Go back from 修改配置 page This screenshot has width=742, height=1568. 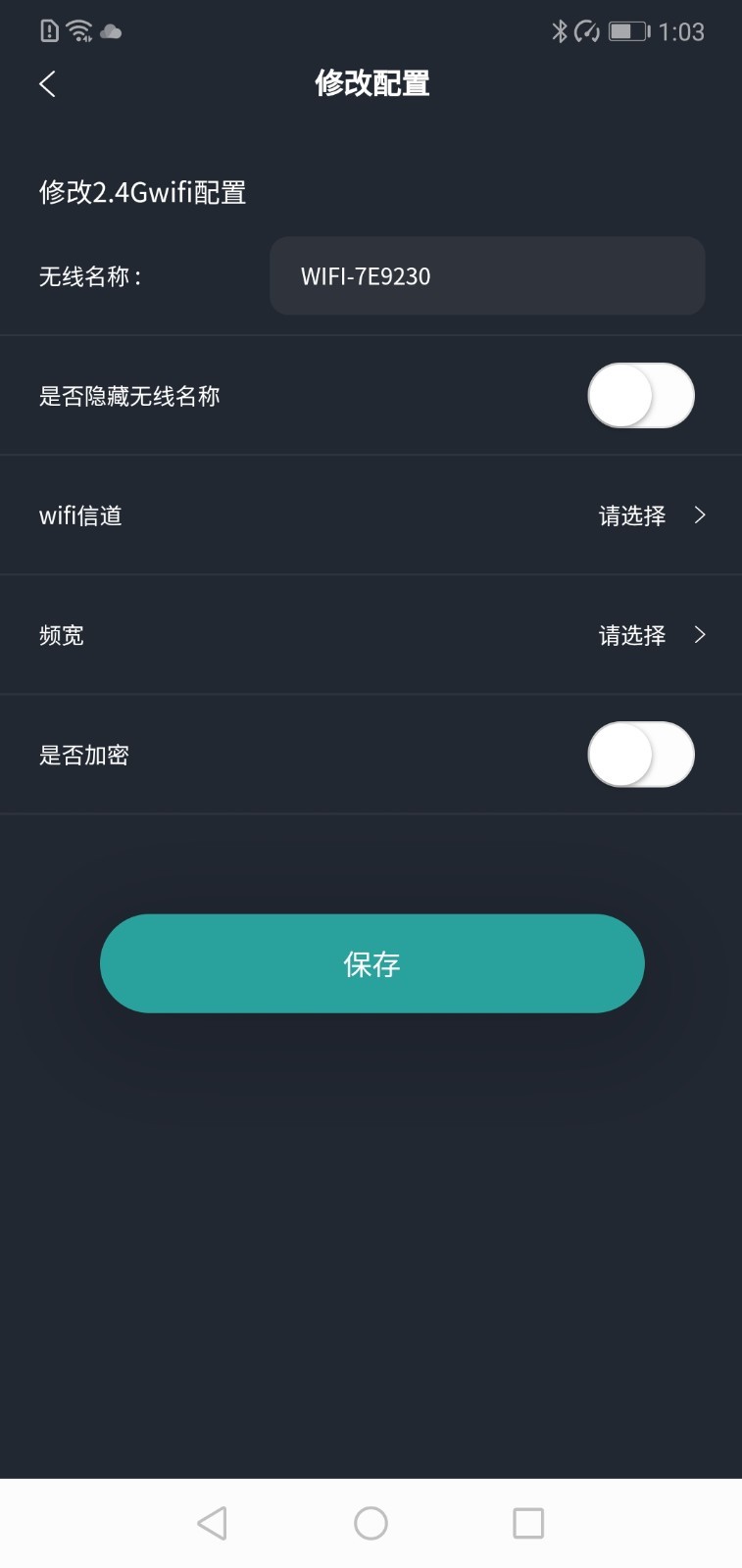[47, 84]
